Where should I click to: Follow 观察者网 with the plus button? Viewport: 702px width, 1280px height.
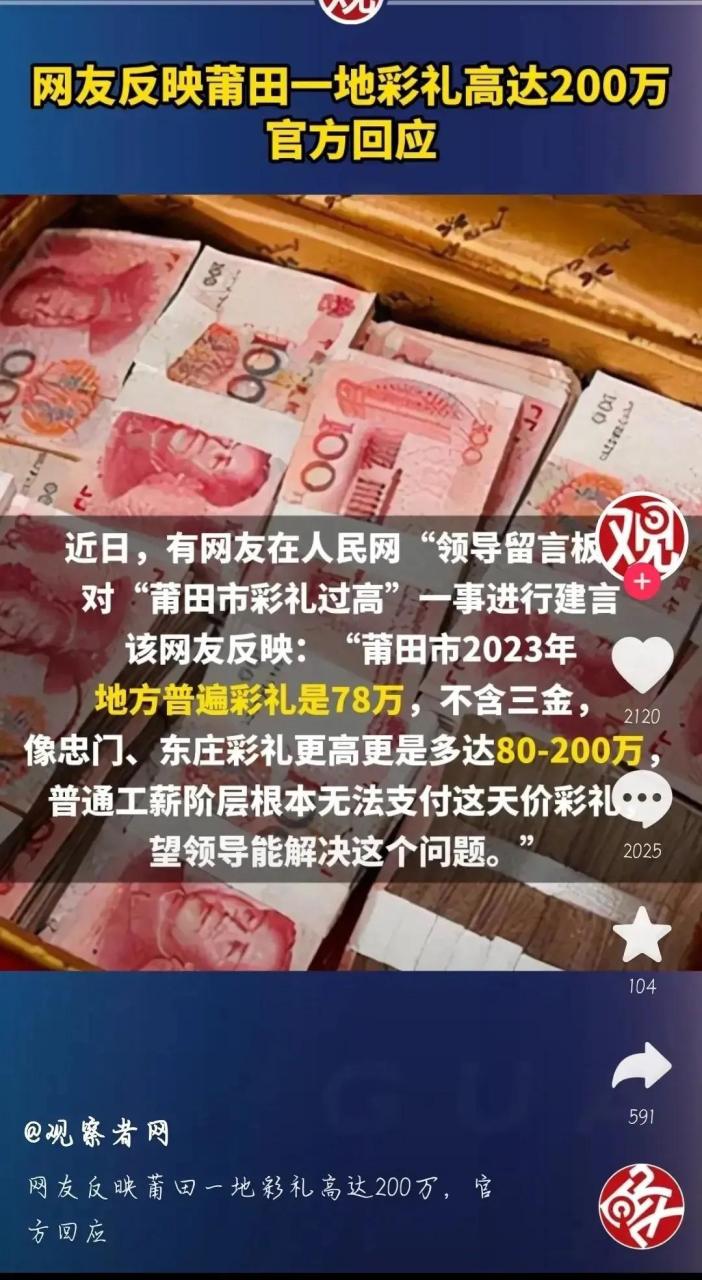coord(642,581)
